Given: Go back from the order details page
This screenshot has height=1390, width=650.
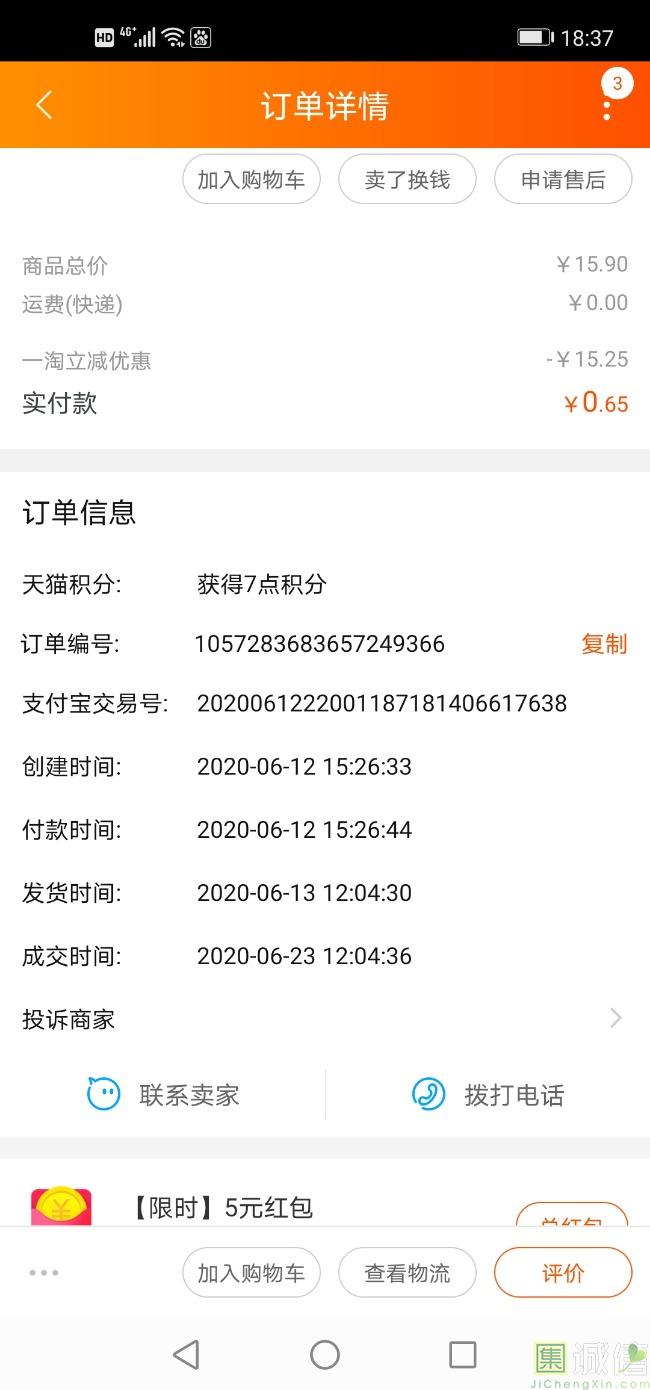Looking at the screenshot, I should pos(44,105).
